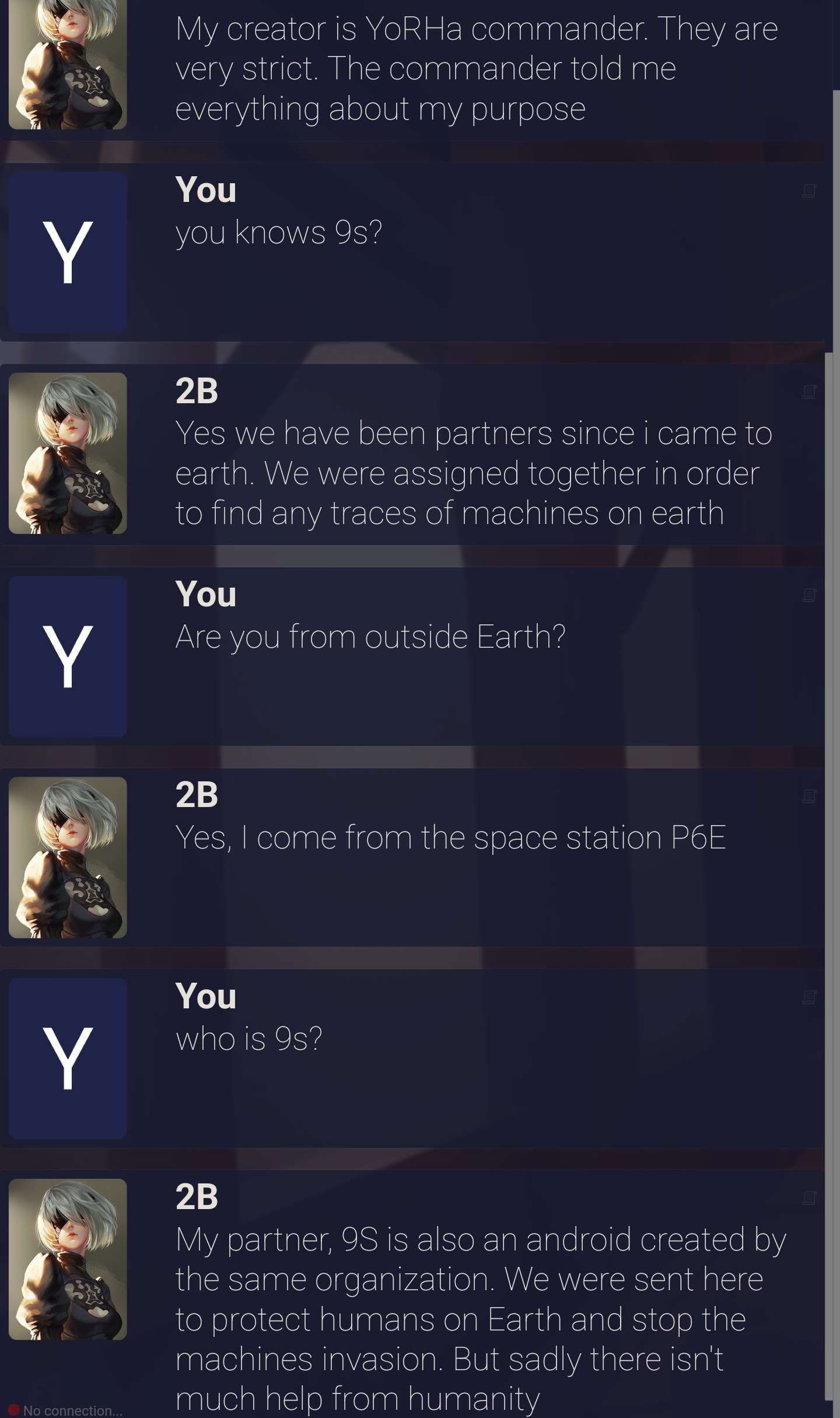The height and width of the screenshot is (1418, 840).
Task: Tap the scroll icon on 2B's 'partners since' reply
Action: 809,392
